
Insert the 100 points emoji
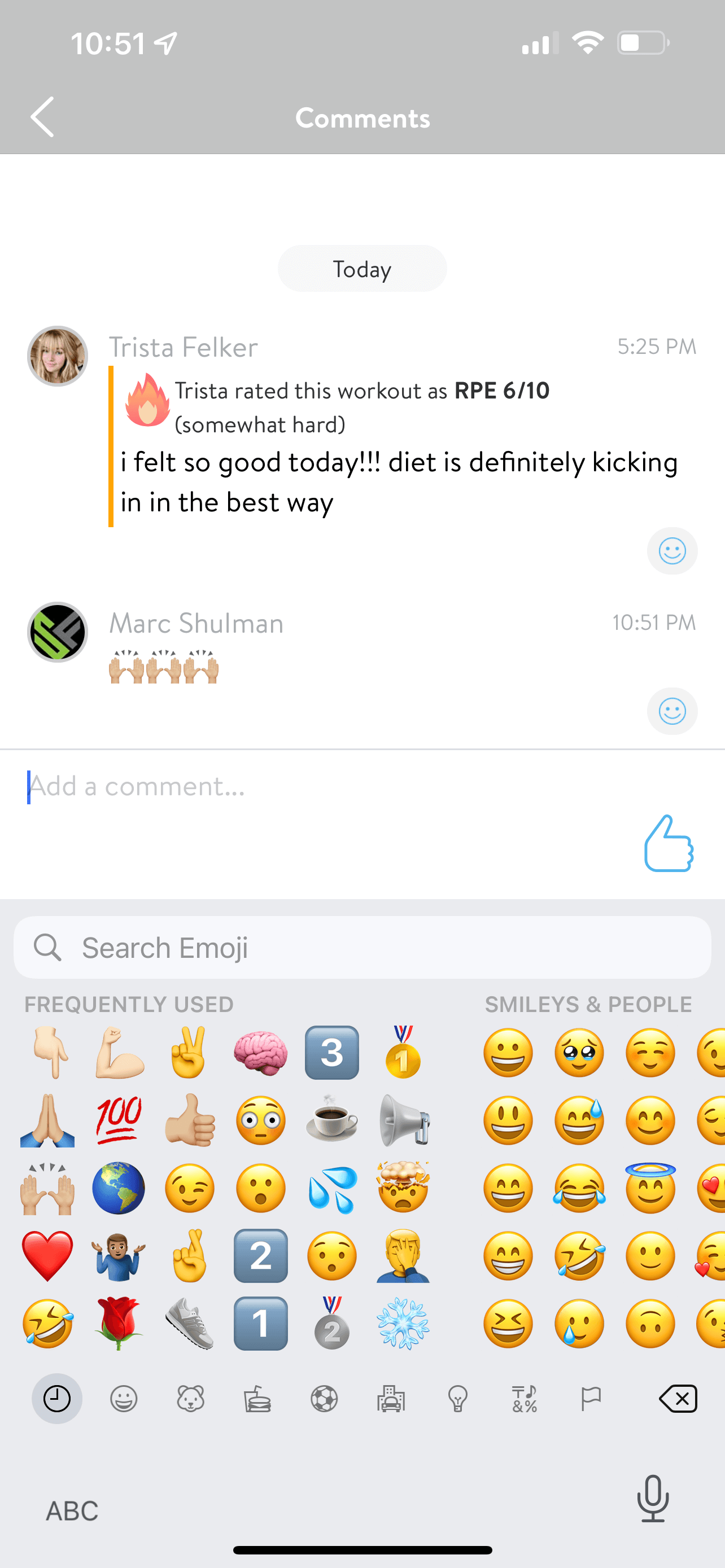(119, 1120)
